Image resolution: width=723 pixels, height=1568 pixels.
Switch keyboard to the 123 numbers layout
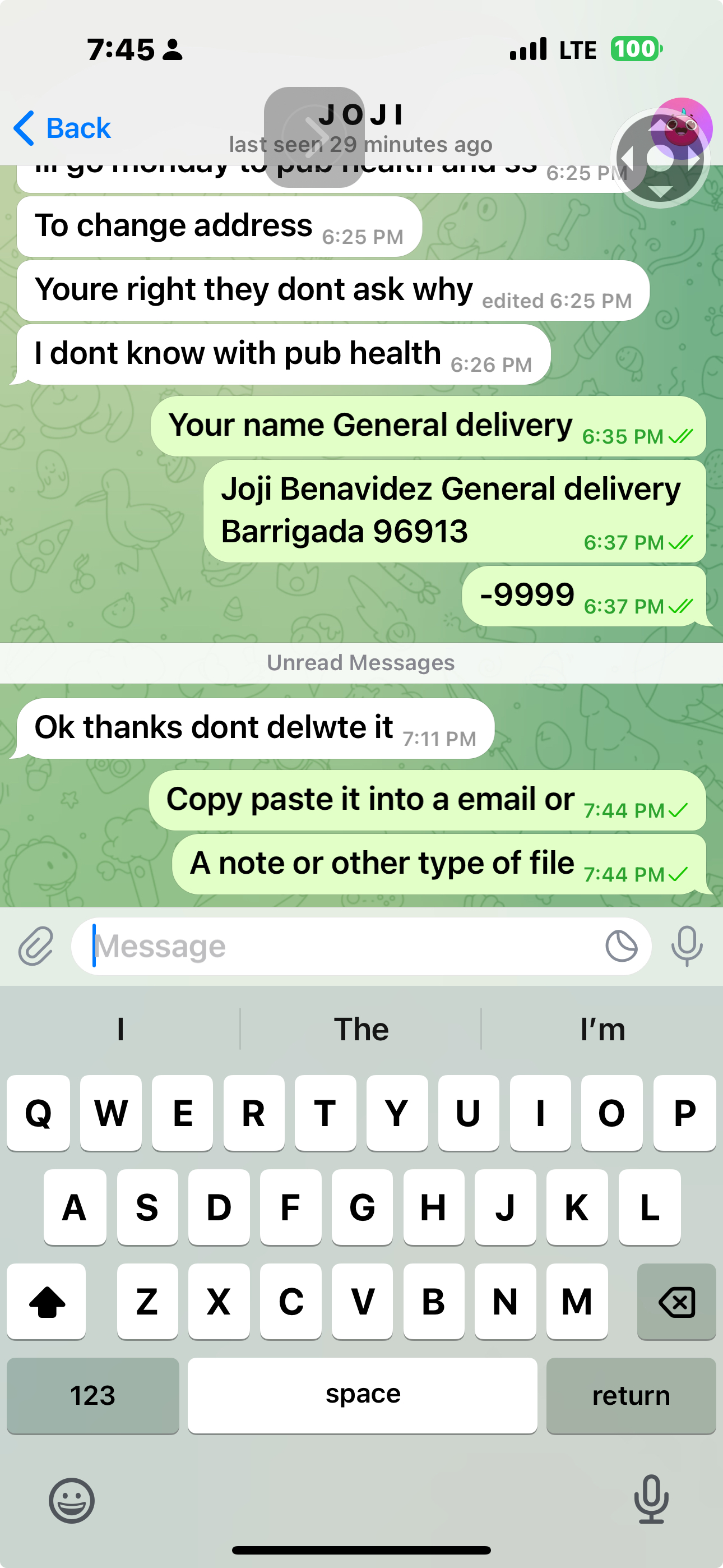(92, 1395)
